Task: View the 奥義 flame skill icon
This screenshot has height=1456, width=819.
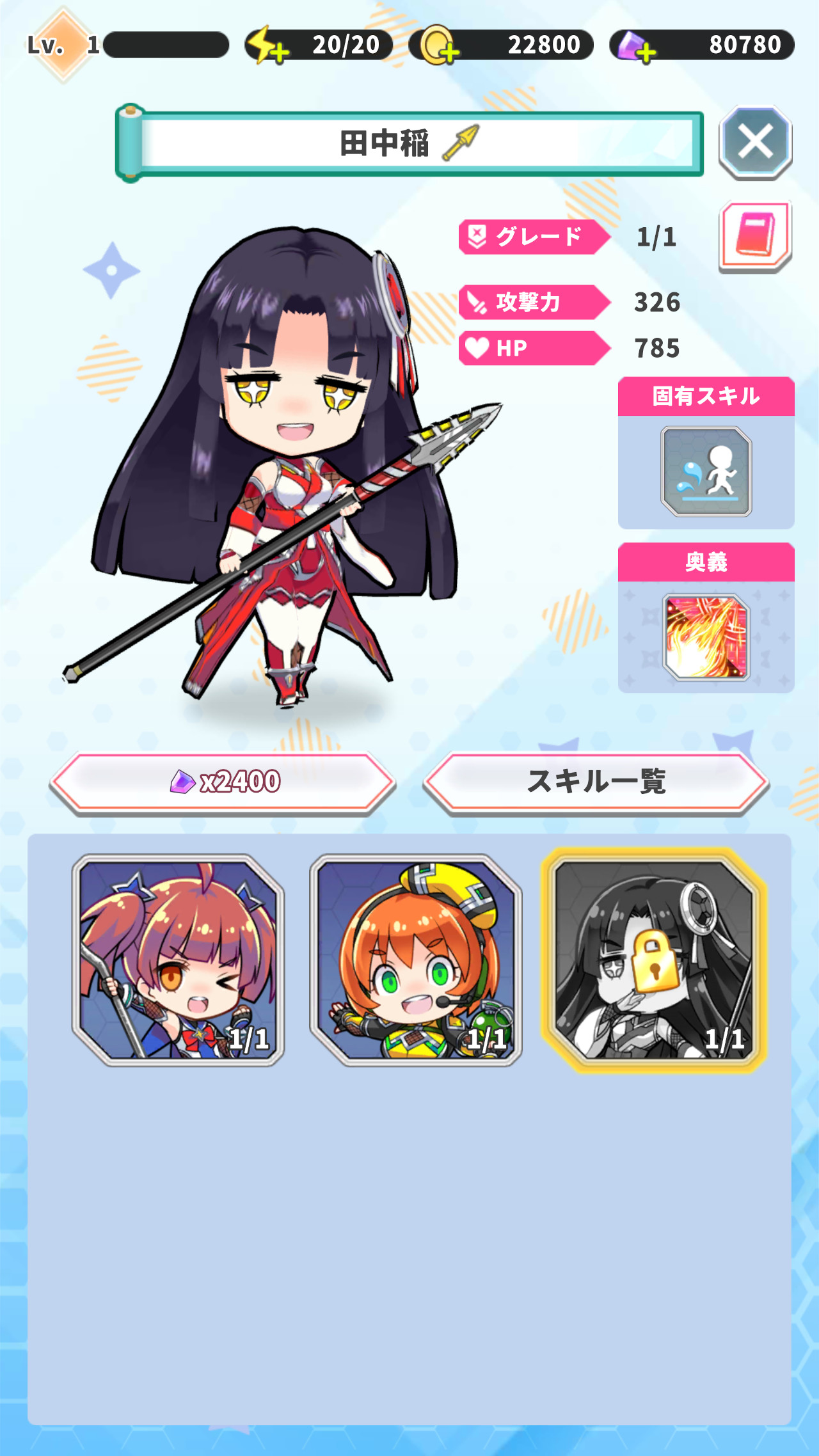Action: 706,637
